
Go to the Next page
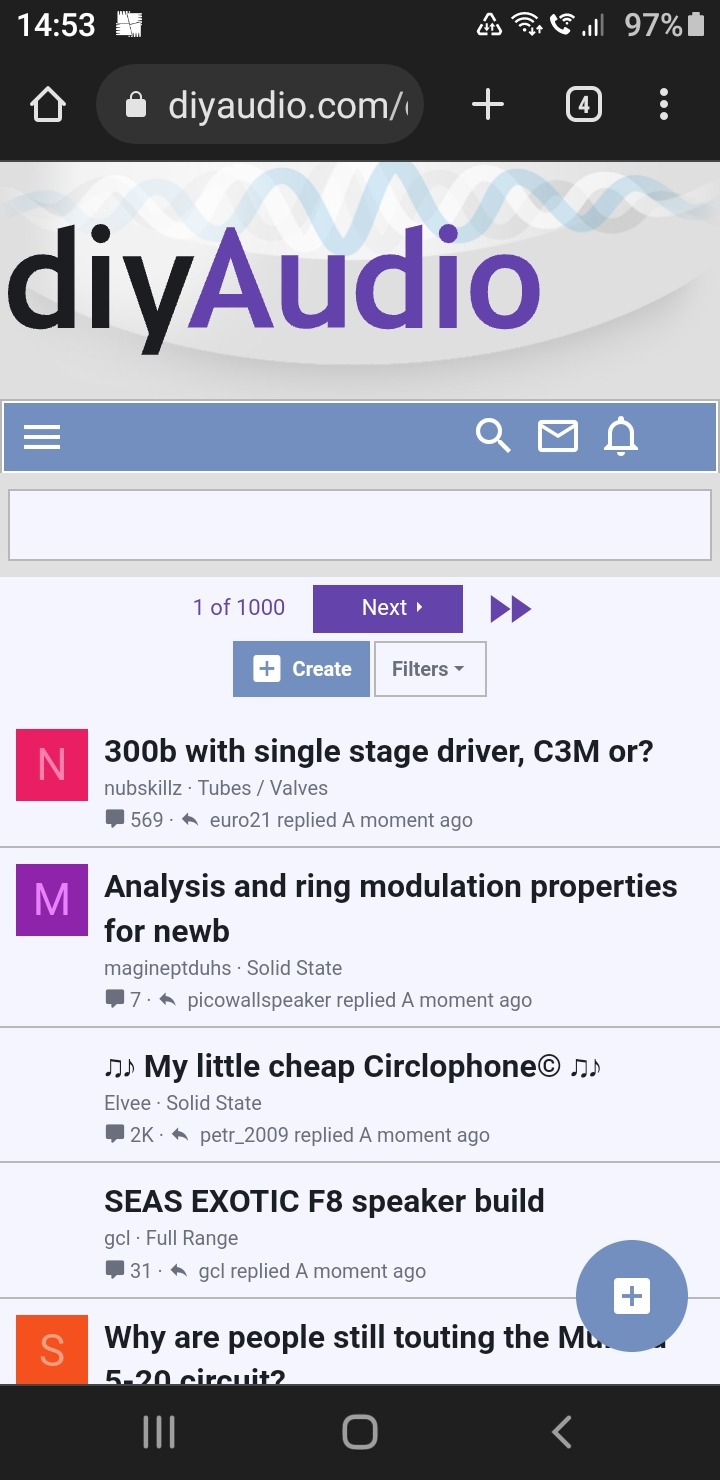point(388,608)
